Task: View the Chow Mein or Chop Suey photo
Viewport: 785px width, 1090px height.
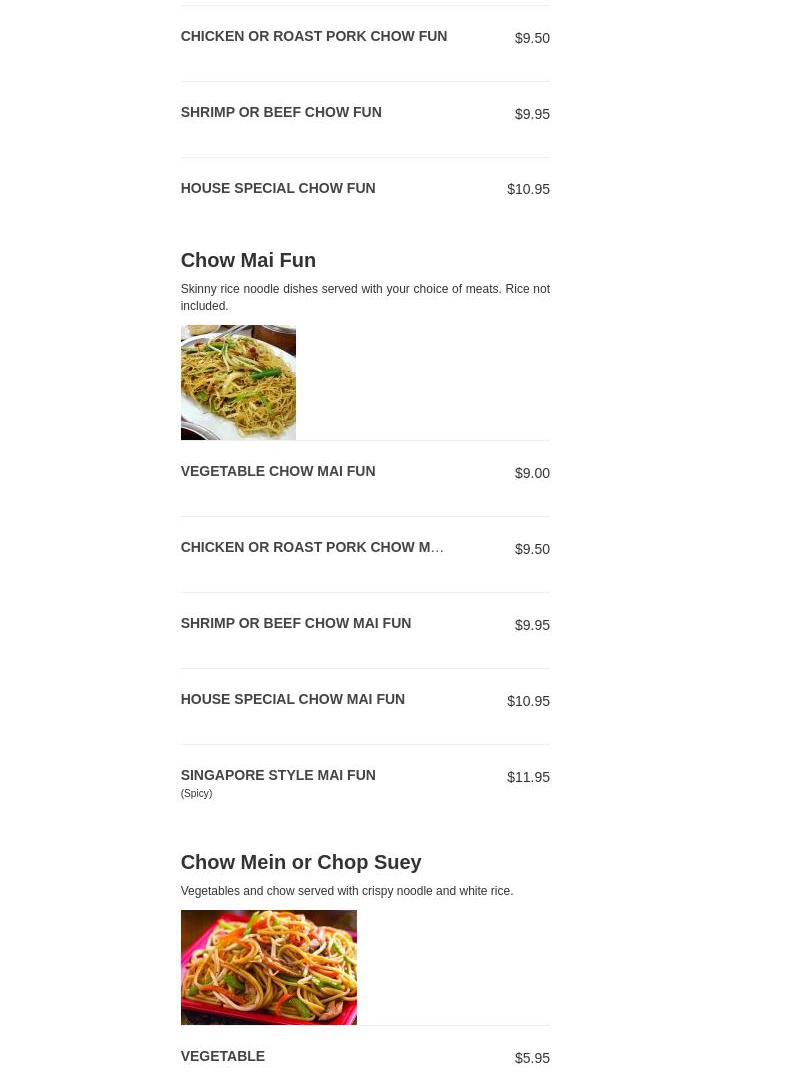Action: click(x=268, y=967)
